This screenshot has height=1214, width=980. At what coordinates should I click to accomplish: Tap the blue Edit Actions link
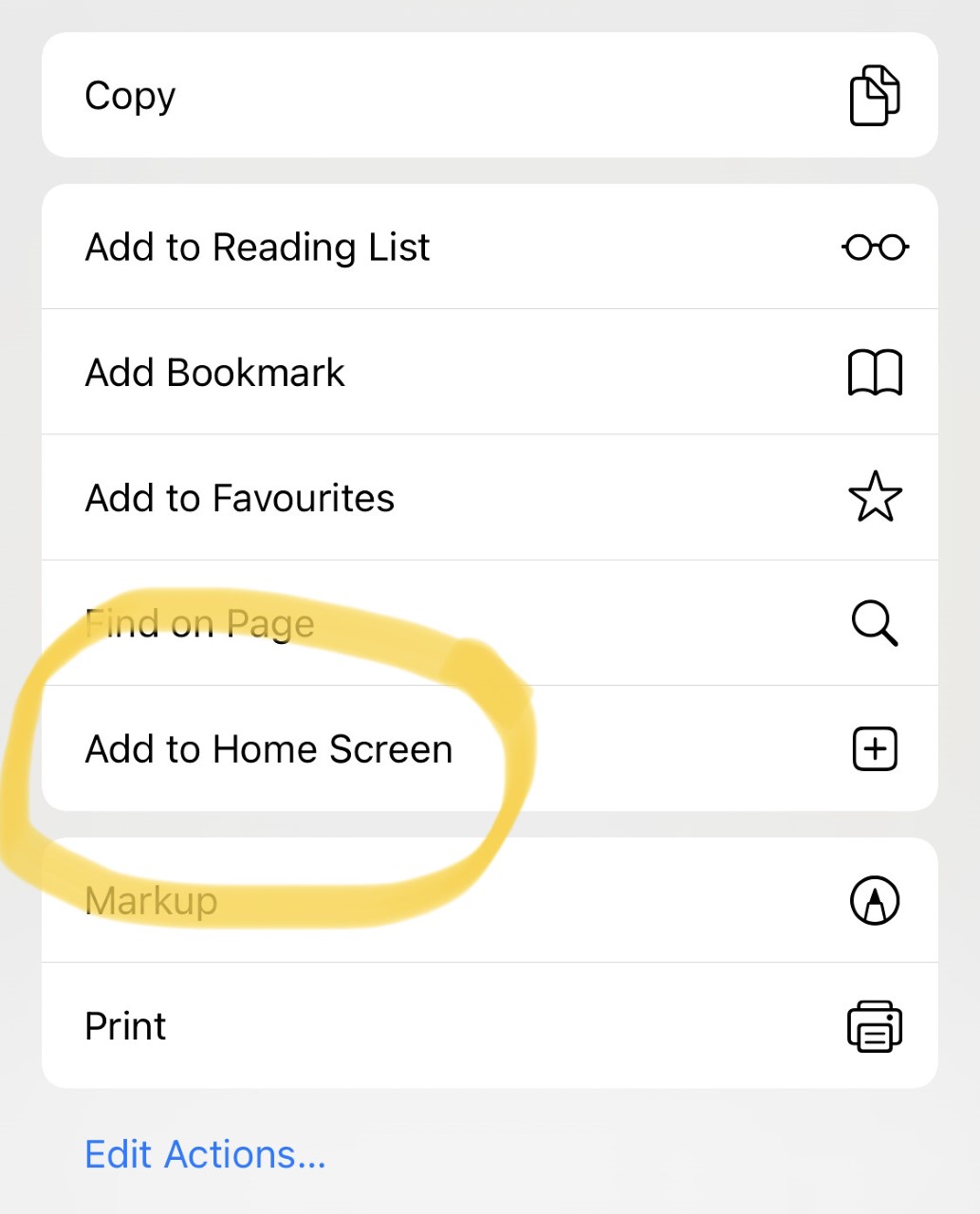pos(204,1153)
